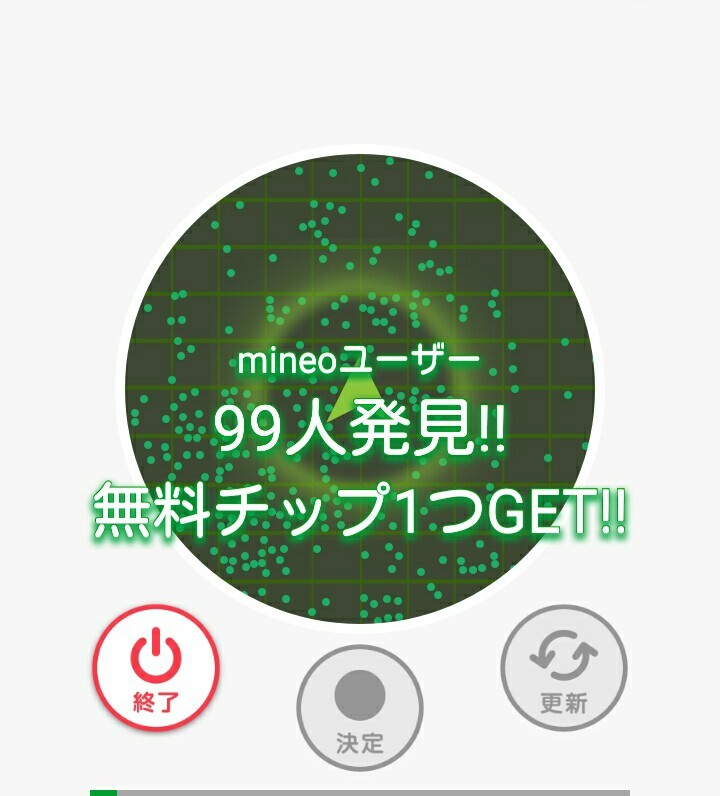Select the 決定 confirm button
Image resolution: width=720 pixels, height=796 pixels.
pos(360,707)
